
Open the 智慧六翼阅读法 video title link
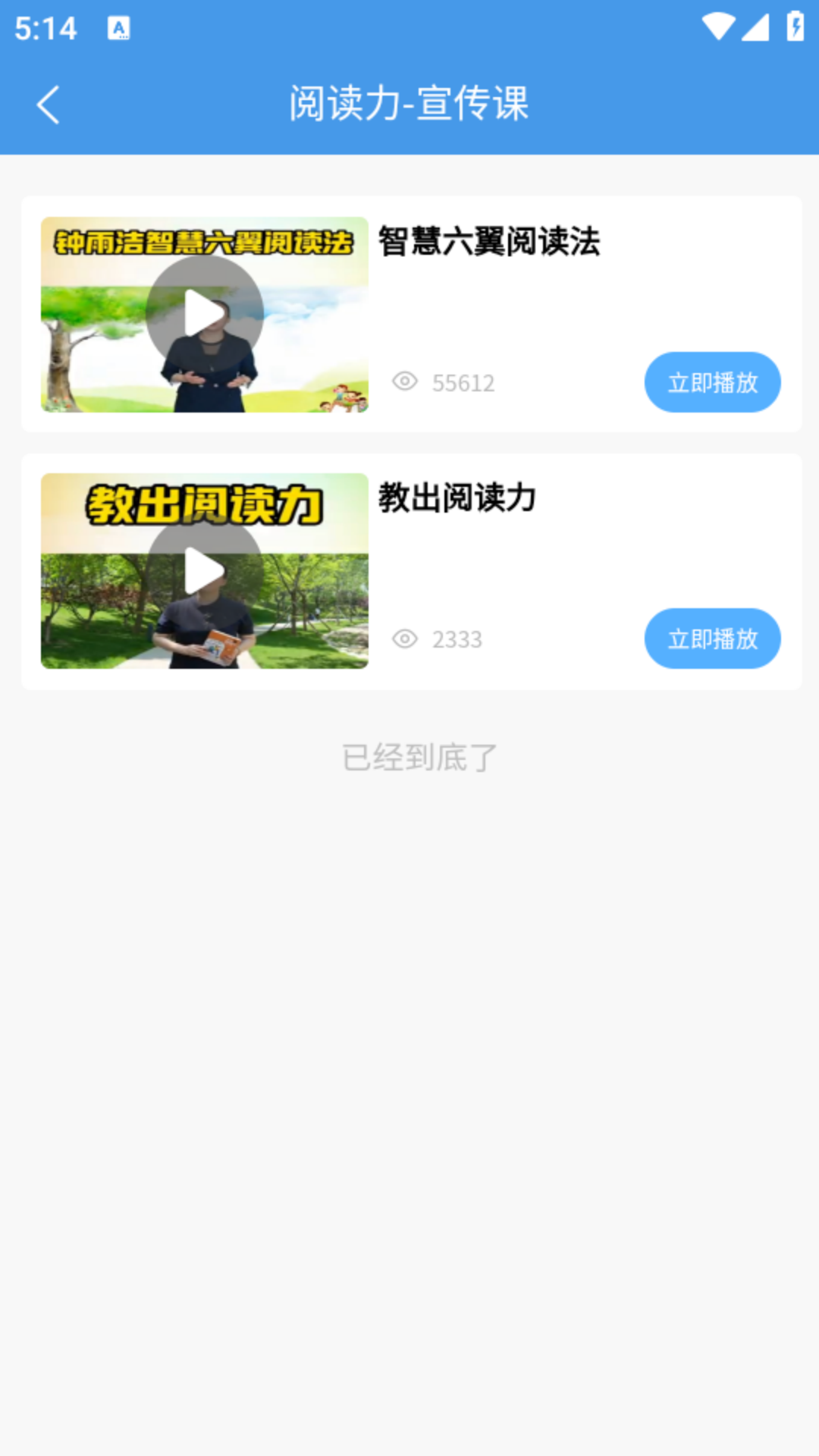(488, 243)
